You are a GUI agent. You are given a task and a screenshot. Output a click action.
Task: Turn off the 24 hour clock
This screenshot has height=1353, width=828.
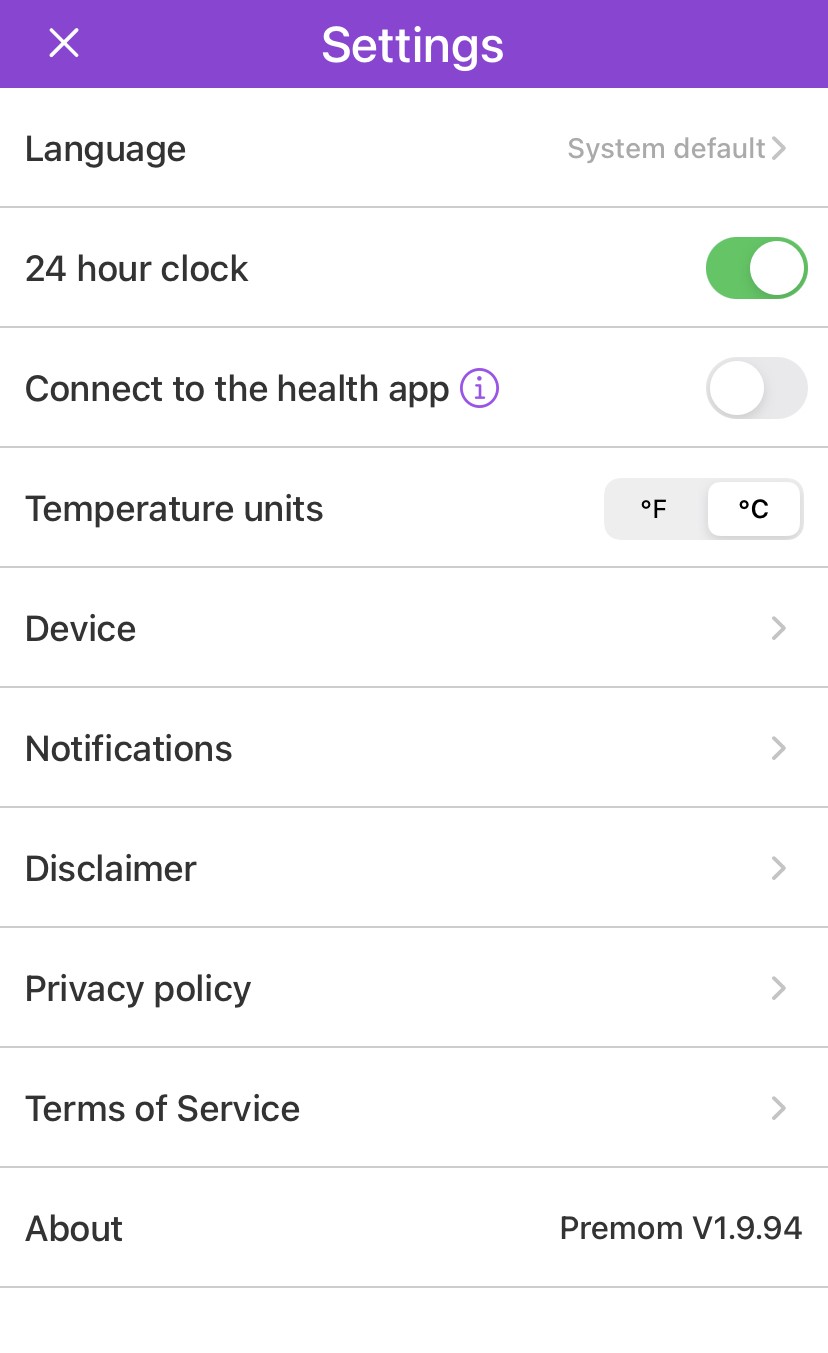(x=756, y=268)
